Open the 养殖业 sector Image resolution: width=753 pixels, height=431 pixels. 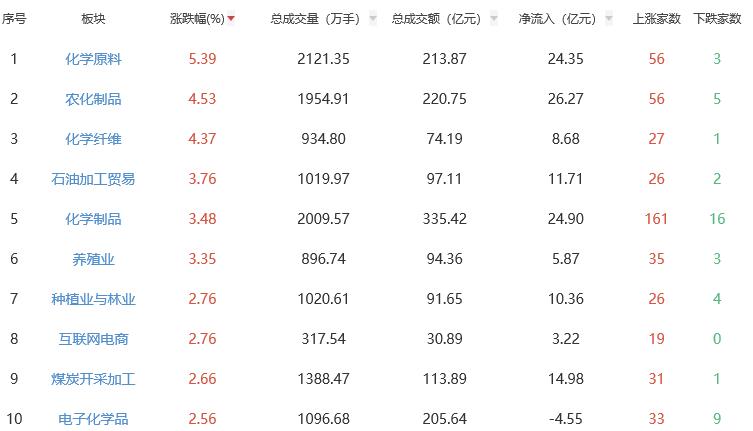[93, 259]
